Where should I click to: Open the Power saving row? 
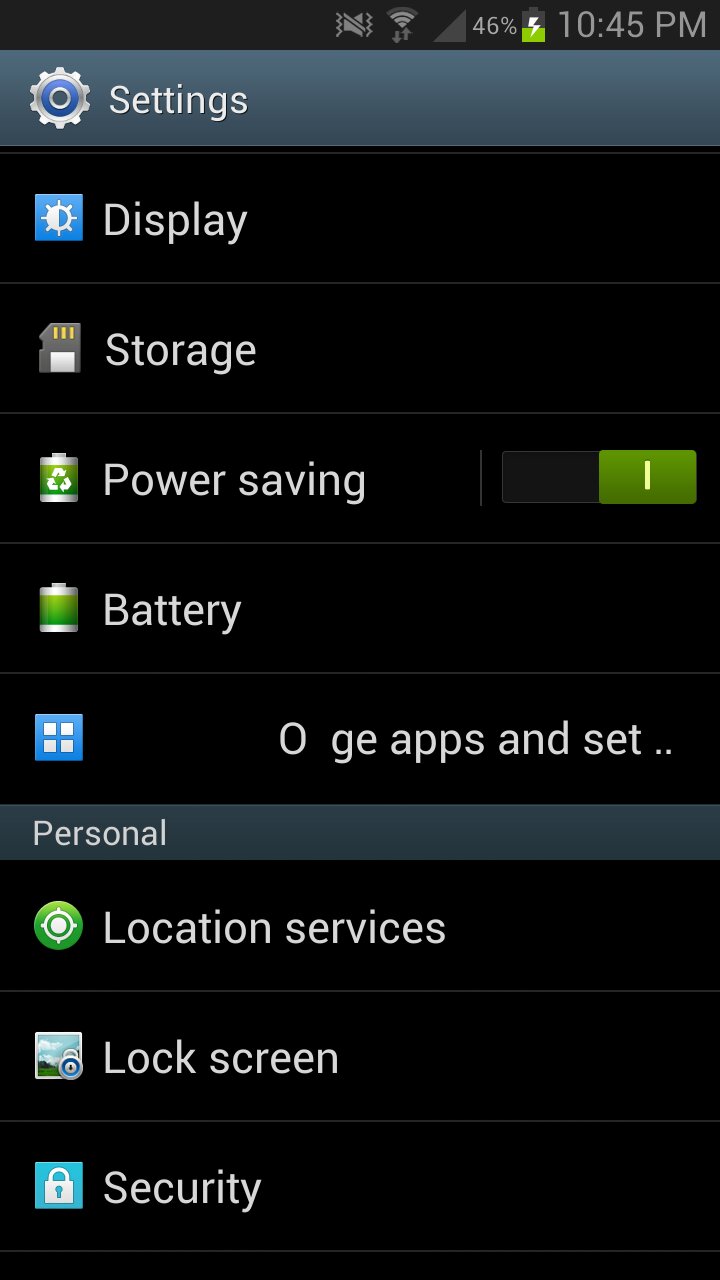point(240,479)
